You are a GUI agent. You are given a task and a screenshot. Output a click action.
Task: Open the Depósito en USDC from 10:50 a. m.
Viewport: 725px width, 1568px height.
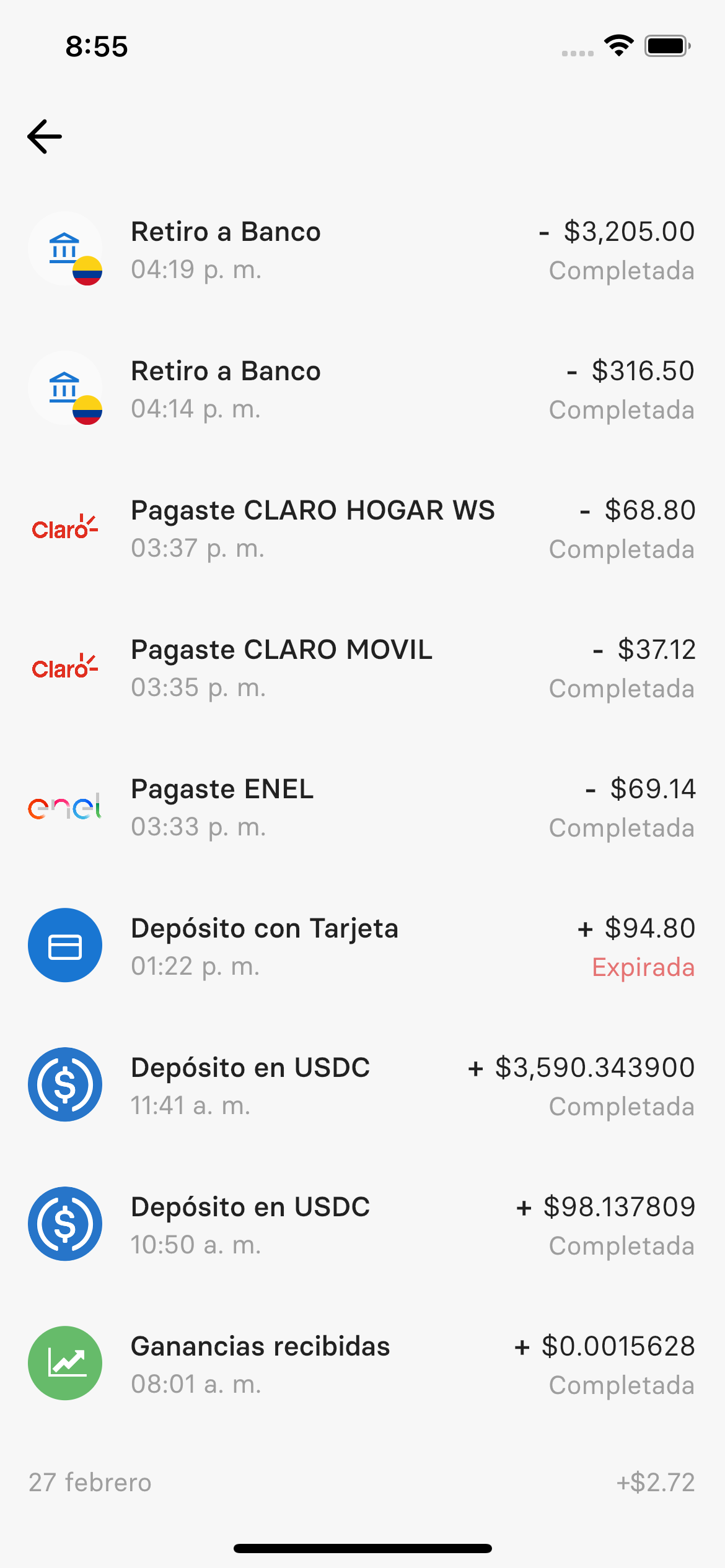pos(362,1225)
